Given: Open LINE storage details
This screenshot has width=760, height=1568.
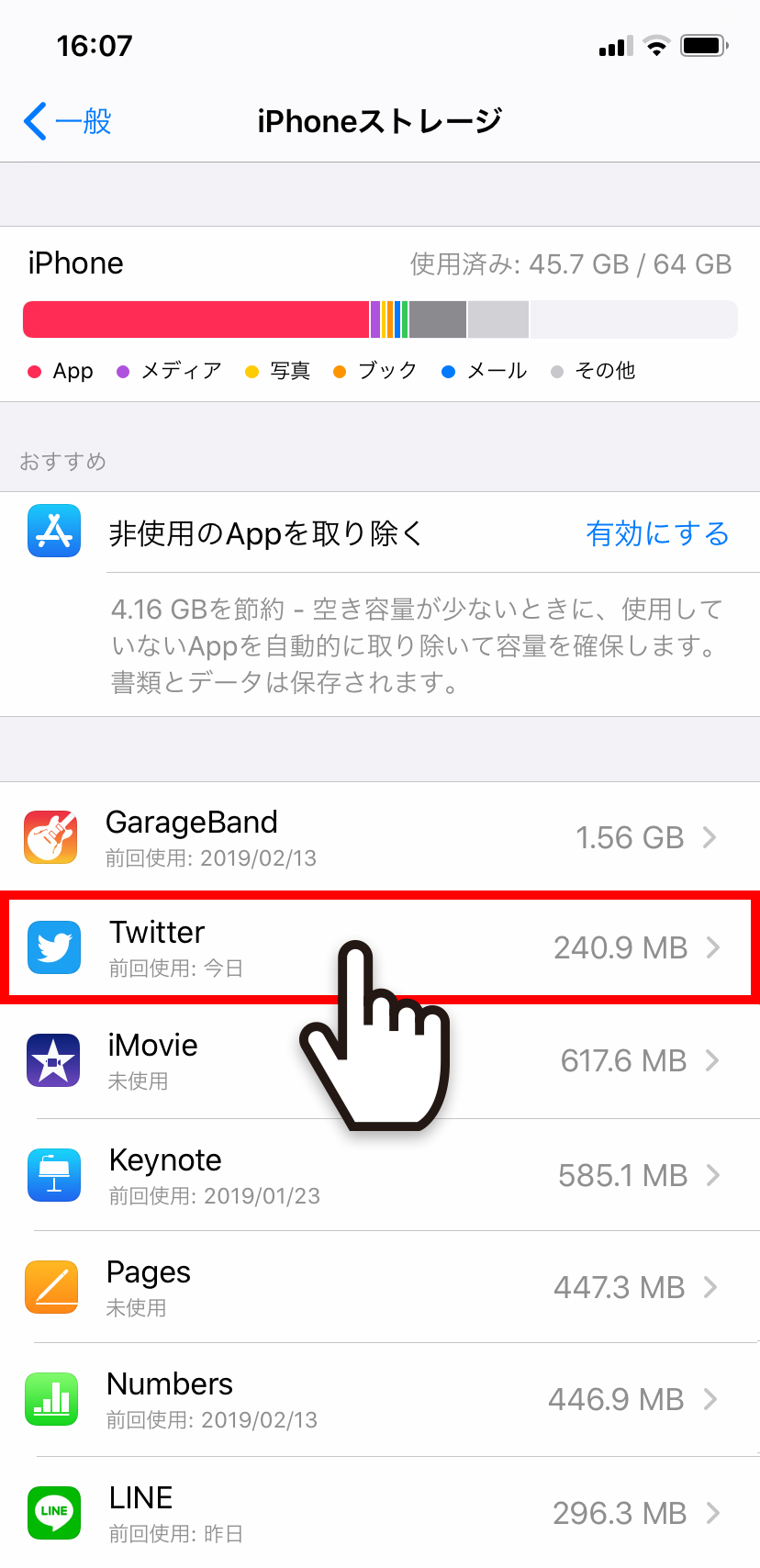Looking at the screenshot, I should [x=380, y=1512].
